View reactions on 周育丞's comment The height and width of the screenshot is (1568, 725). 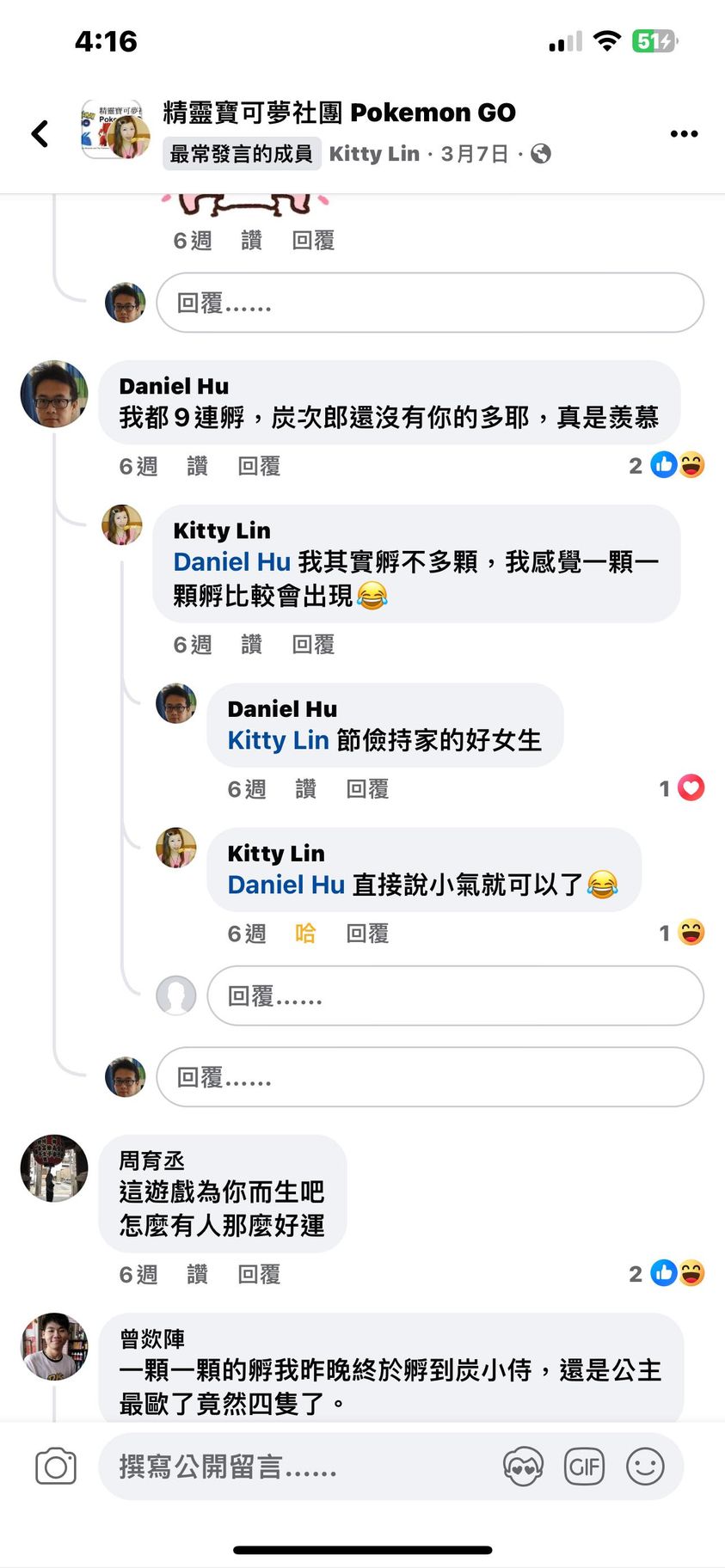point(668,1273)
